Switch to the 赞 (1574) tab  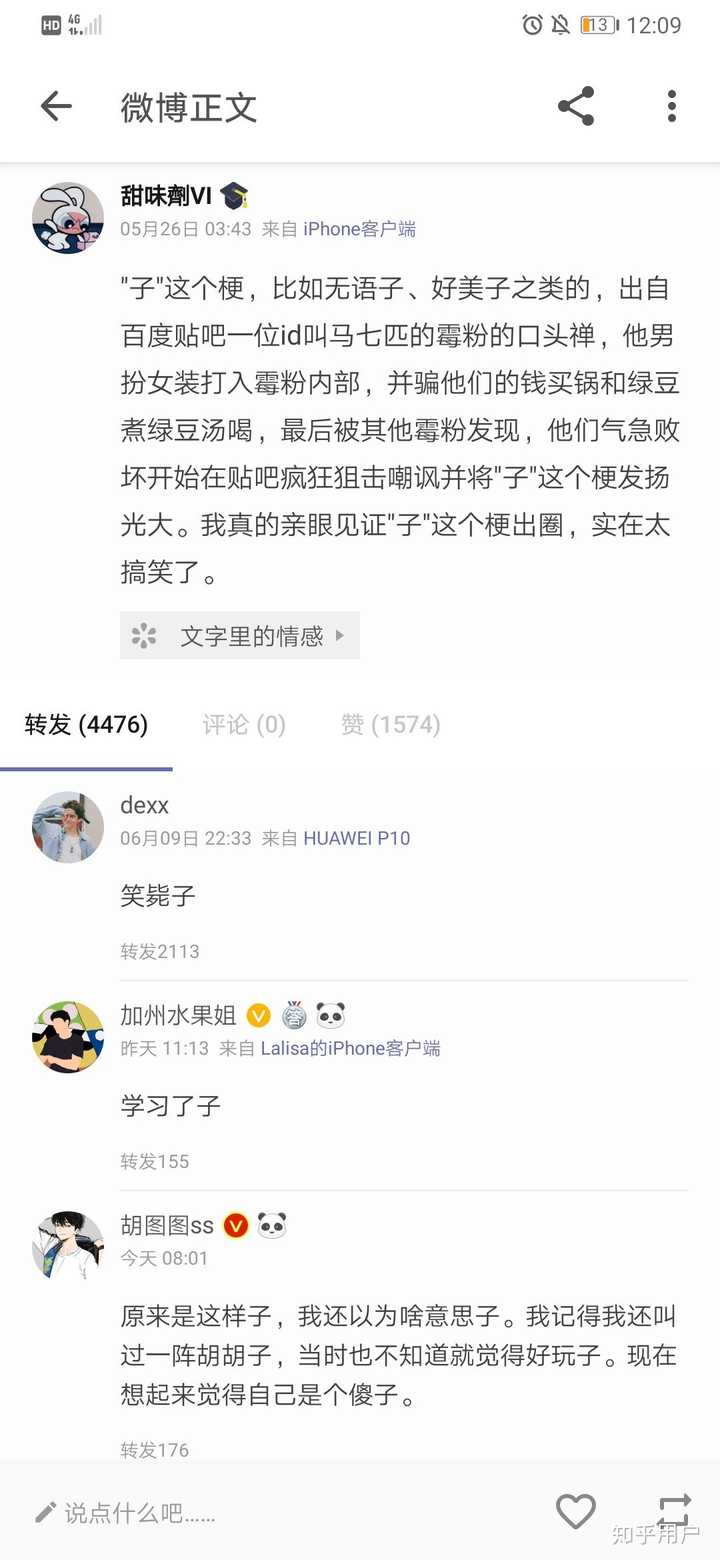390,724
